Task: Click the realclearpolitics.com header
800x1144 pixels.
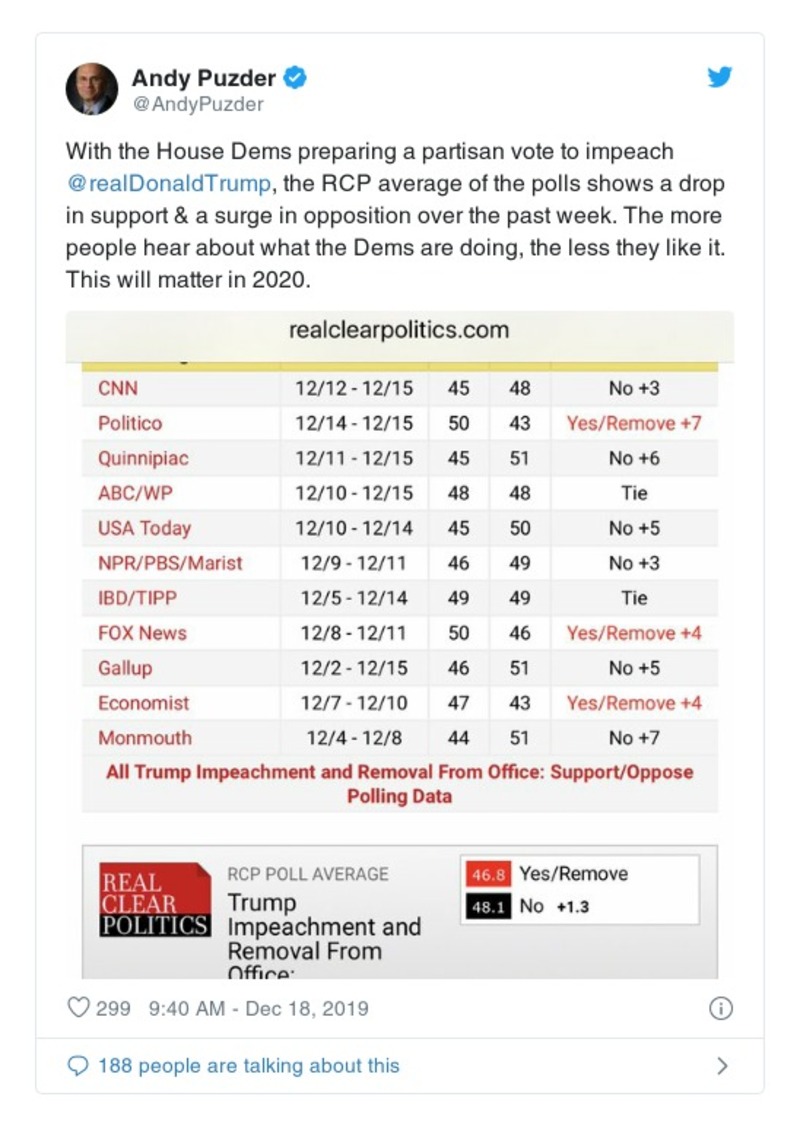Action: (x=400, y=330)
